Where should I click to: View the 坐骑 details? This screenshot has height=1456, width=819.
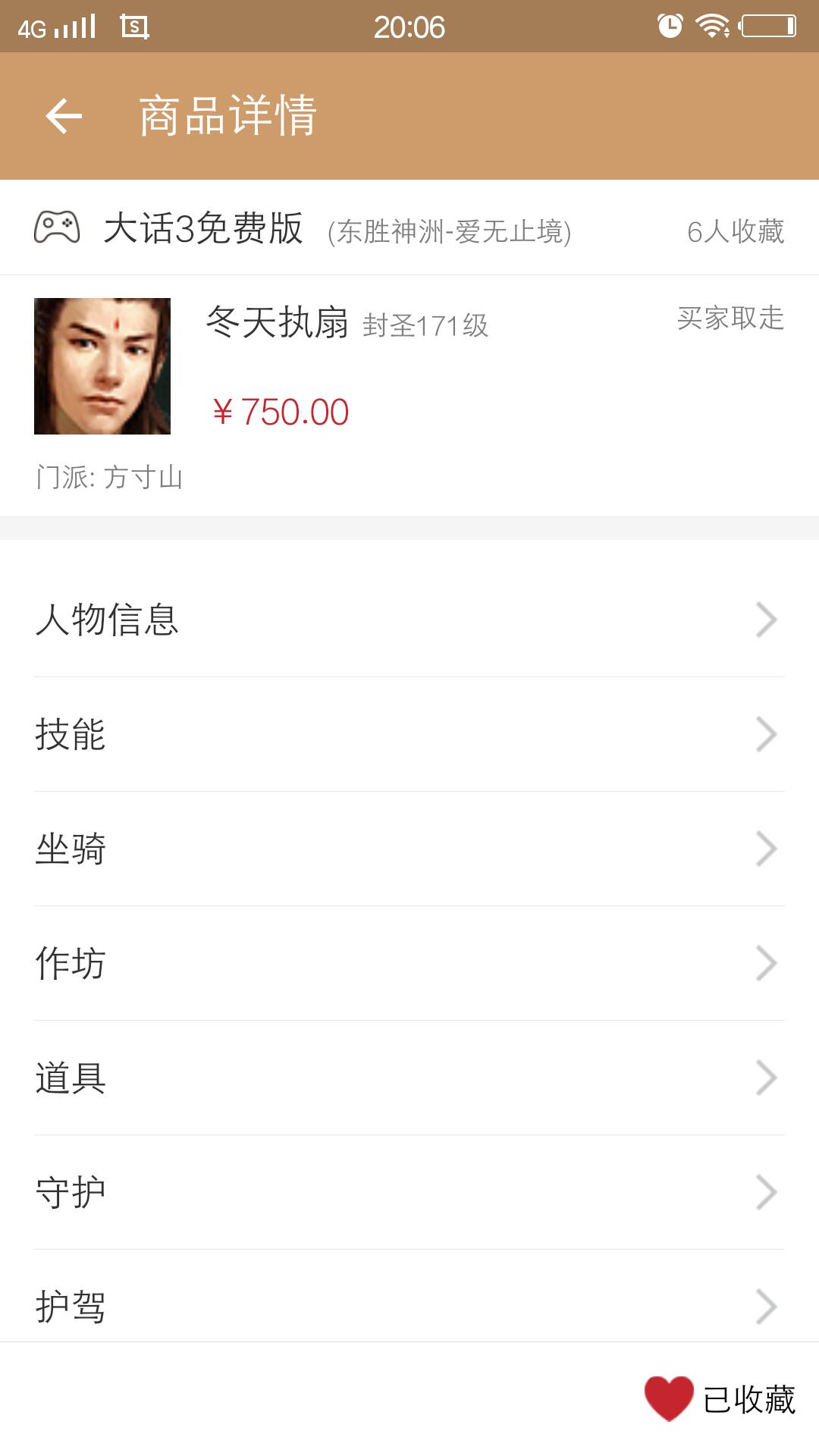tap(409, 849)
